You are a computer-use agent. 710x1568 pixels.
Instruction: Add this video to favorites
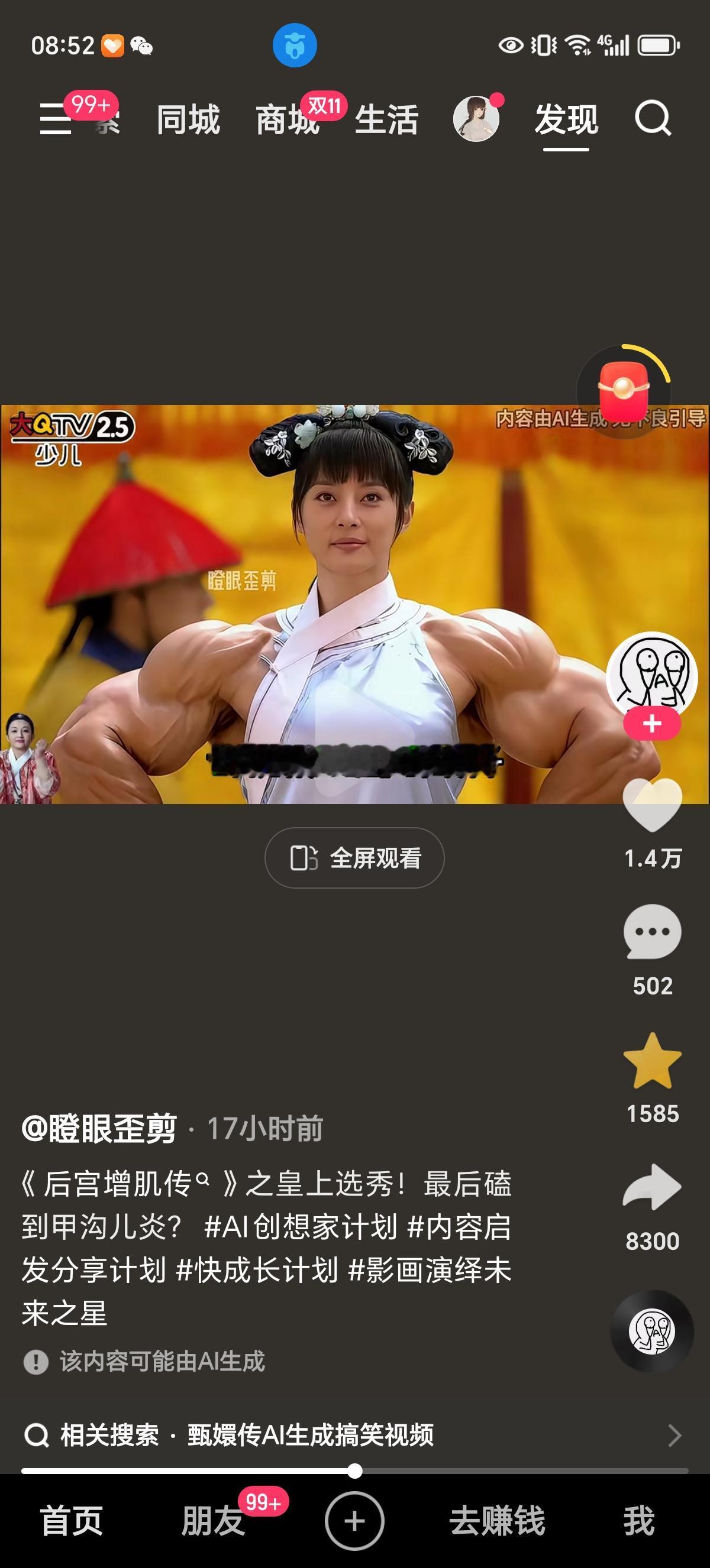pos(652,1061)
